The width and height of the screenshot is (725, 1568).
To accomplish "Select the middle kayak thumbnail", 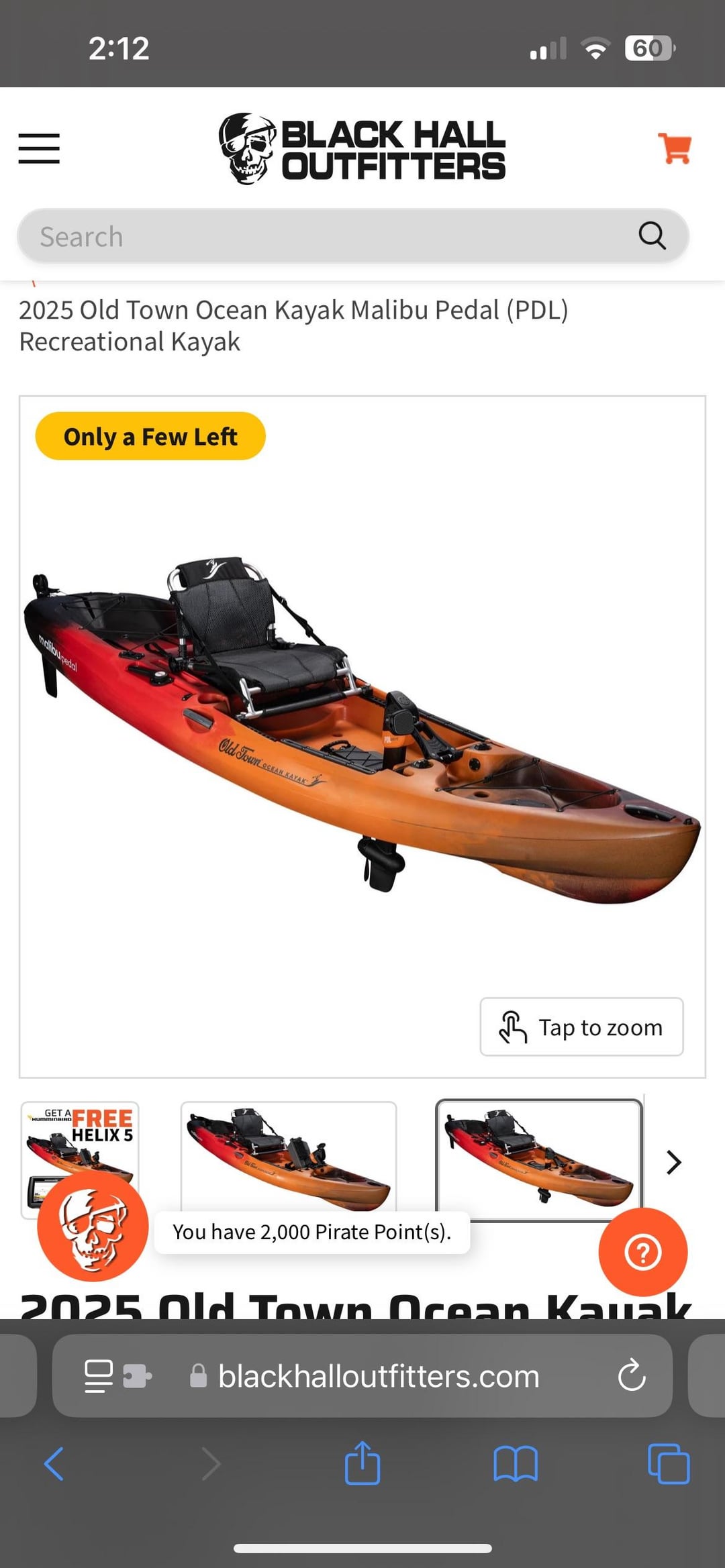I will (289, 1155).
